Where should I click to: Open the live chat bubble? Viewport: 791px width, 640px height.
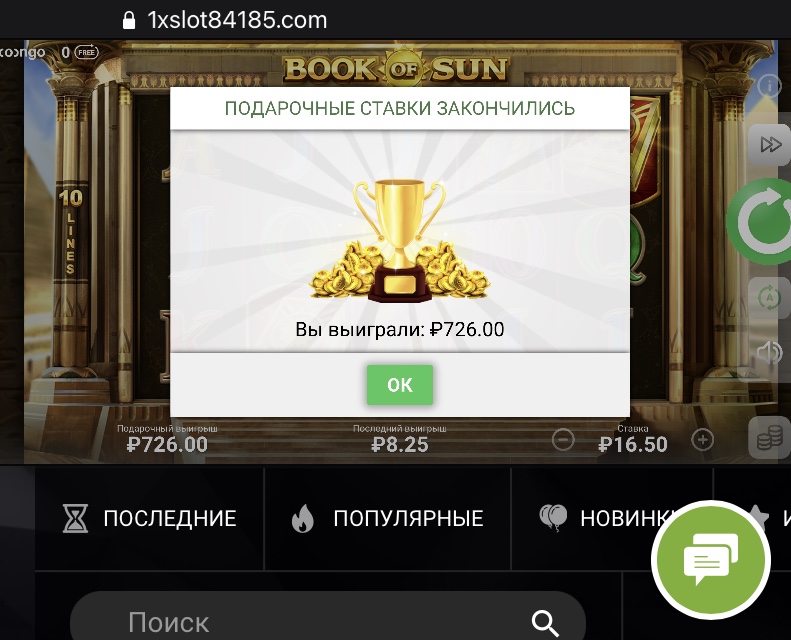[x=711, y=560]
